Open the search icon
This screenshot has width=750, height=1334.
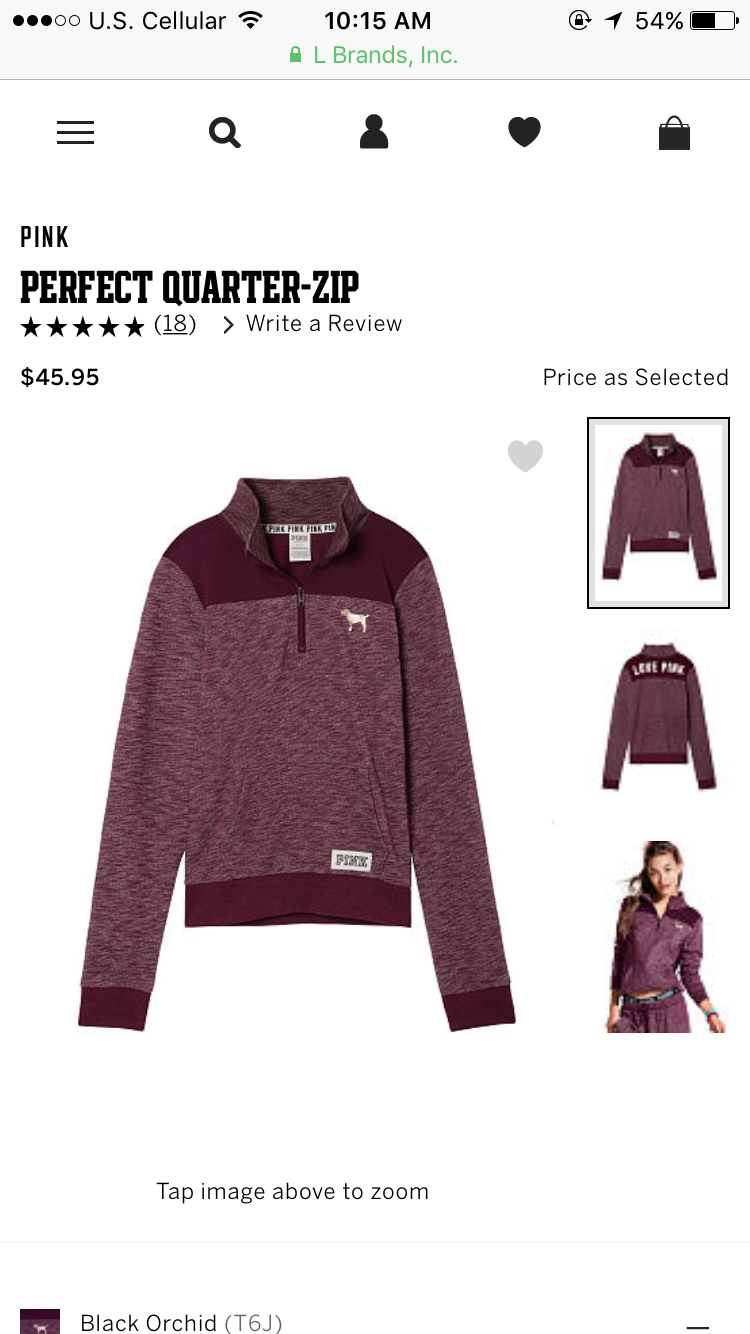[224, 132]
